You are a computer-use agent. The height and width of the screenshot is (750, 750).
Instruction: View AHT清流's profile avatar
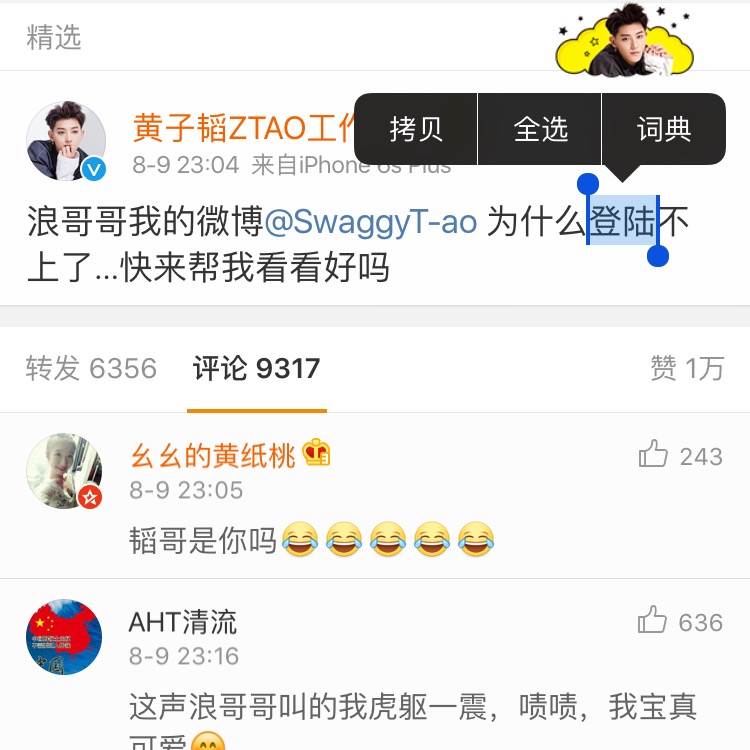coord(64,637)
